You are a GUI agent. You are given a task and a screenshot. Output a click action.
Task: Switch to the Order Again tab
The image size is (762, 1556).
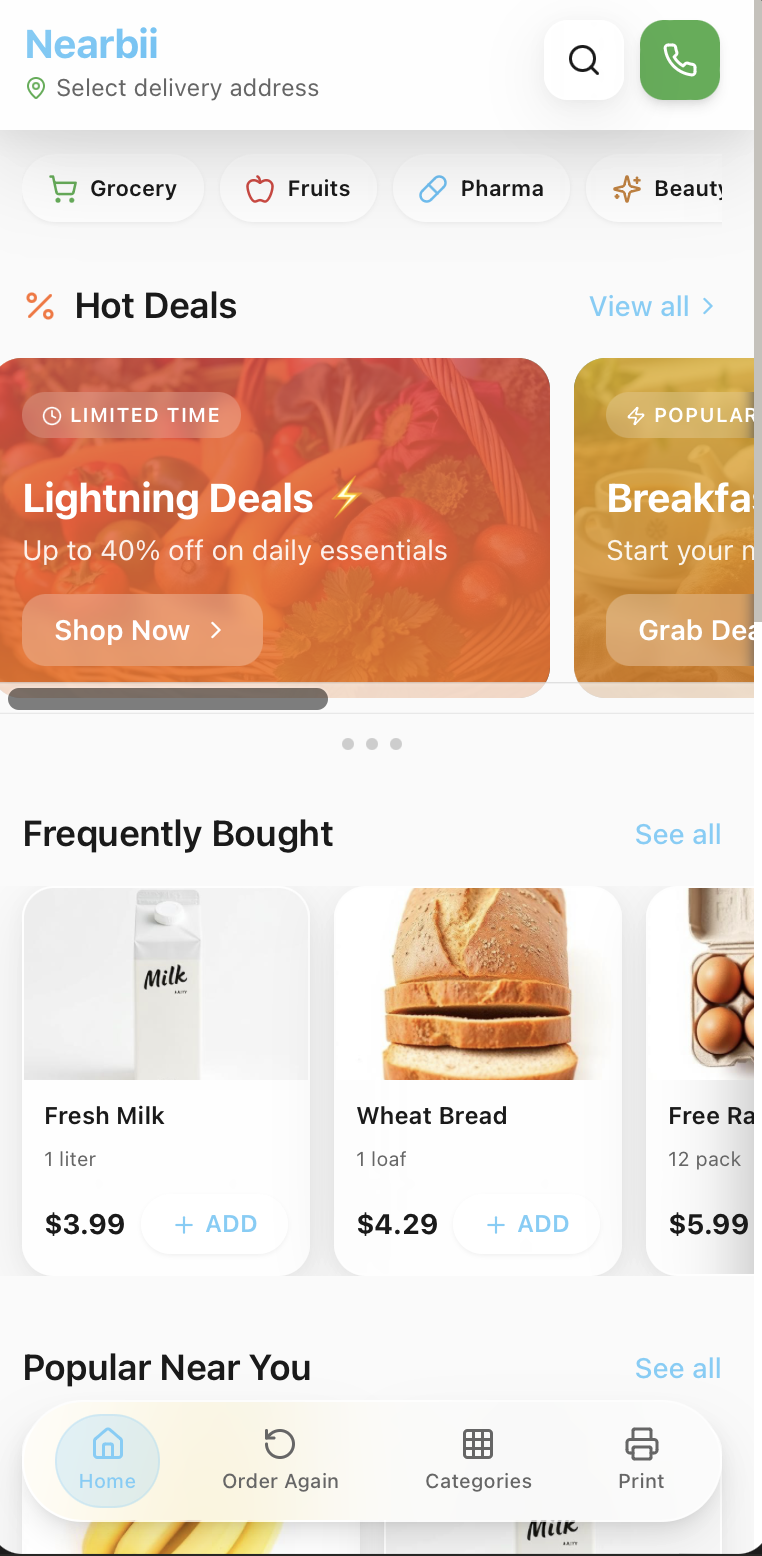(x=280, y=1460)
